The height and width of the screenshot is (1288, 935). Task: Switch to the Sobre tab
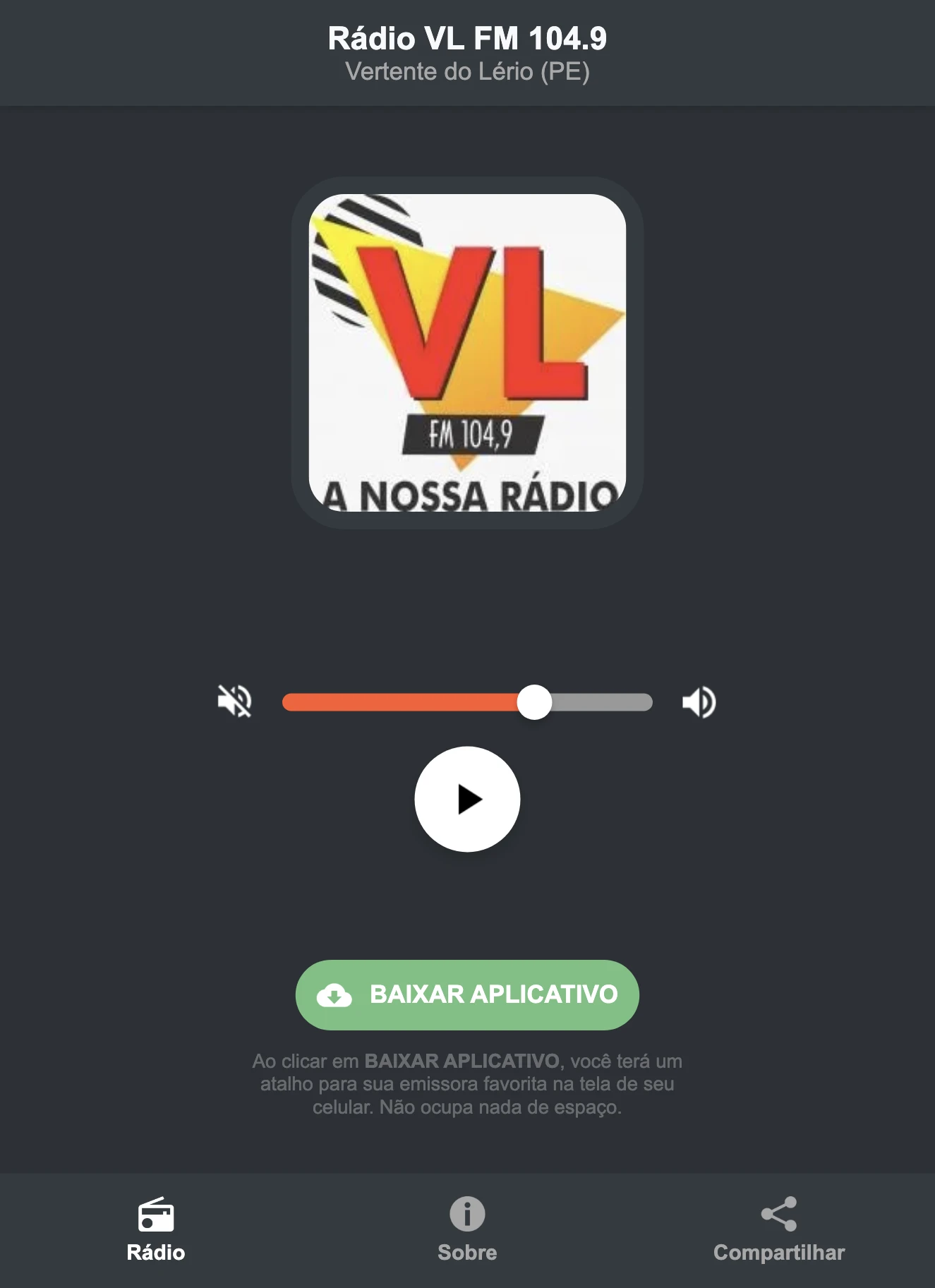pyautogui.click(x=467, y=1228)
